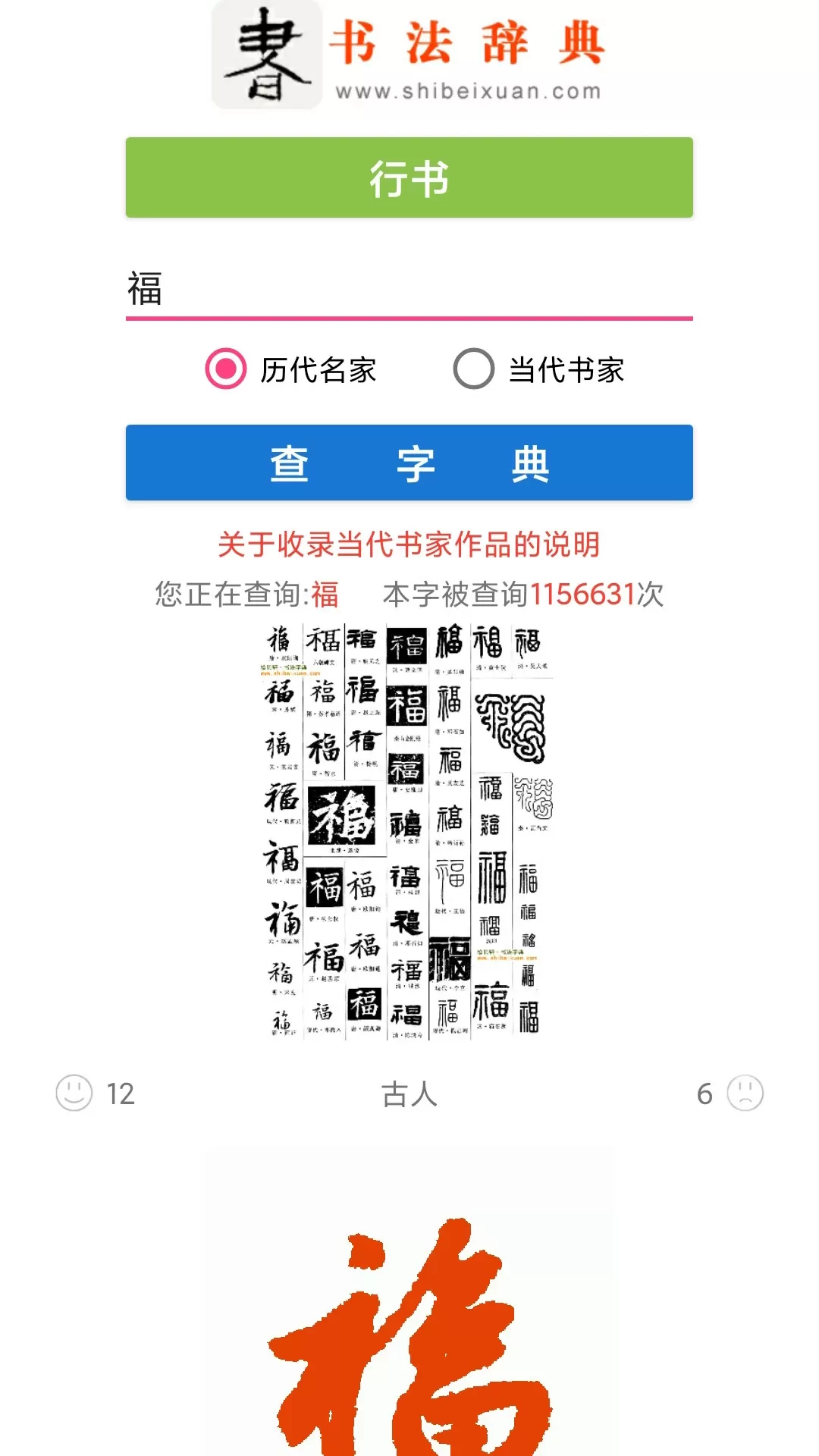Screen dimensions: 819x1456
Task: Open the red 福 calligraphy image
Action: point(409,1319)
